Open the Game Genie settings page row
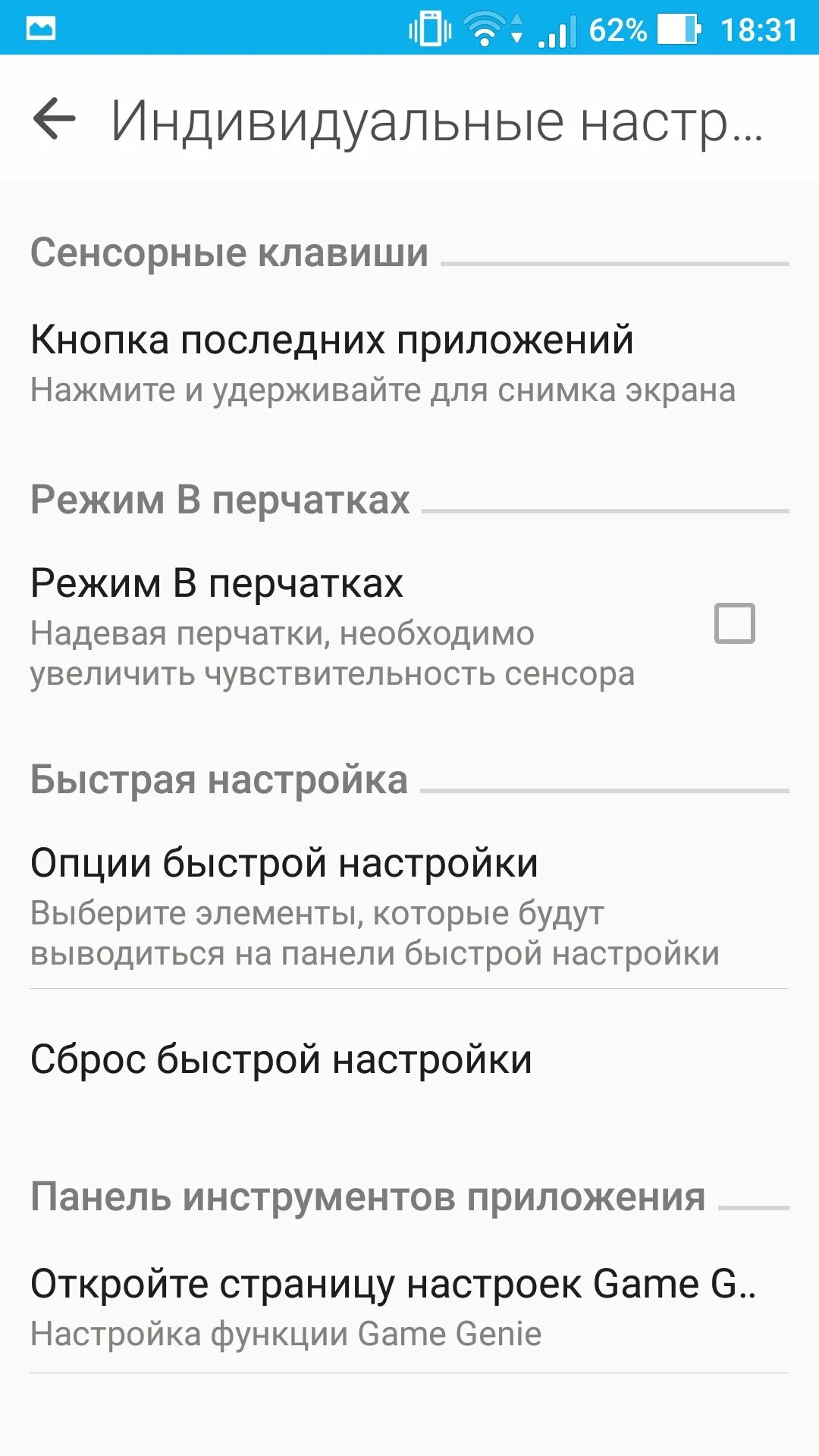Screen dimensions: 819x1456 pos(394,1307)
